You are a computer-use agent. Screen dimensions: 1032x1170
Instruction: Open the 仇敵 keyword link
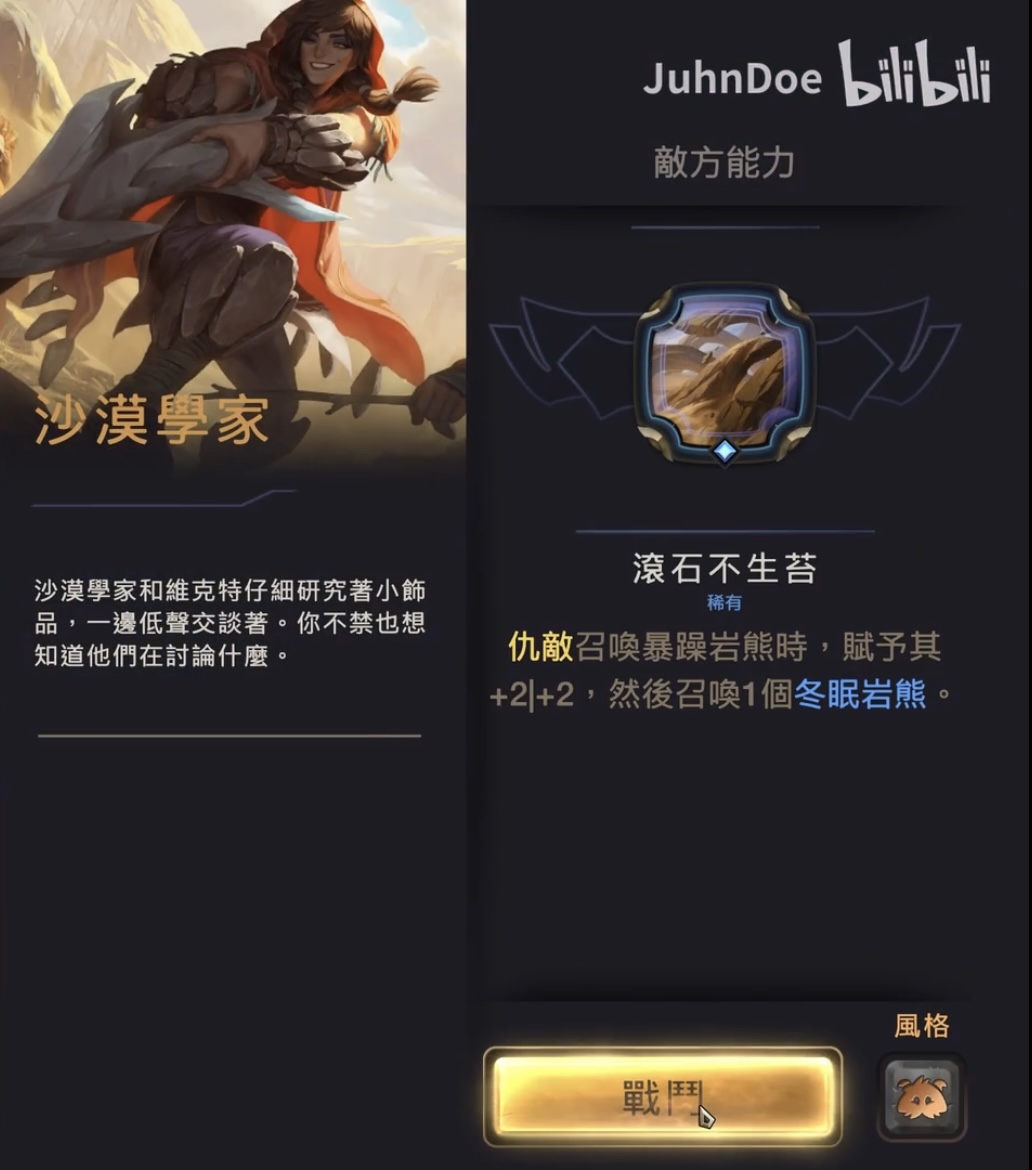(540, 648)
